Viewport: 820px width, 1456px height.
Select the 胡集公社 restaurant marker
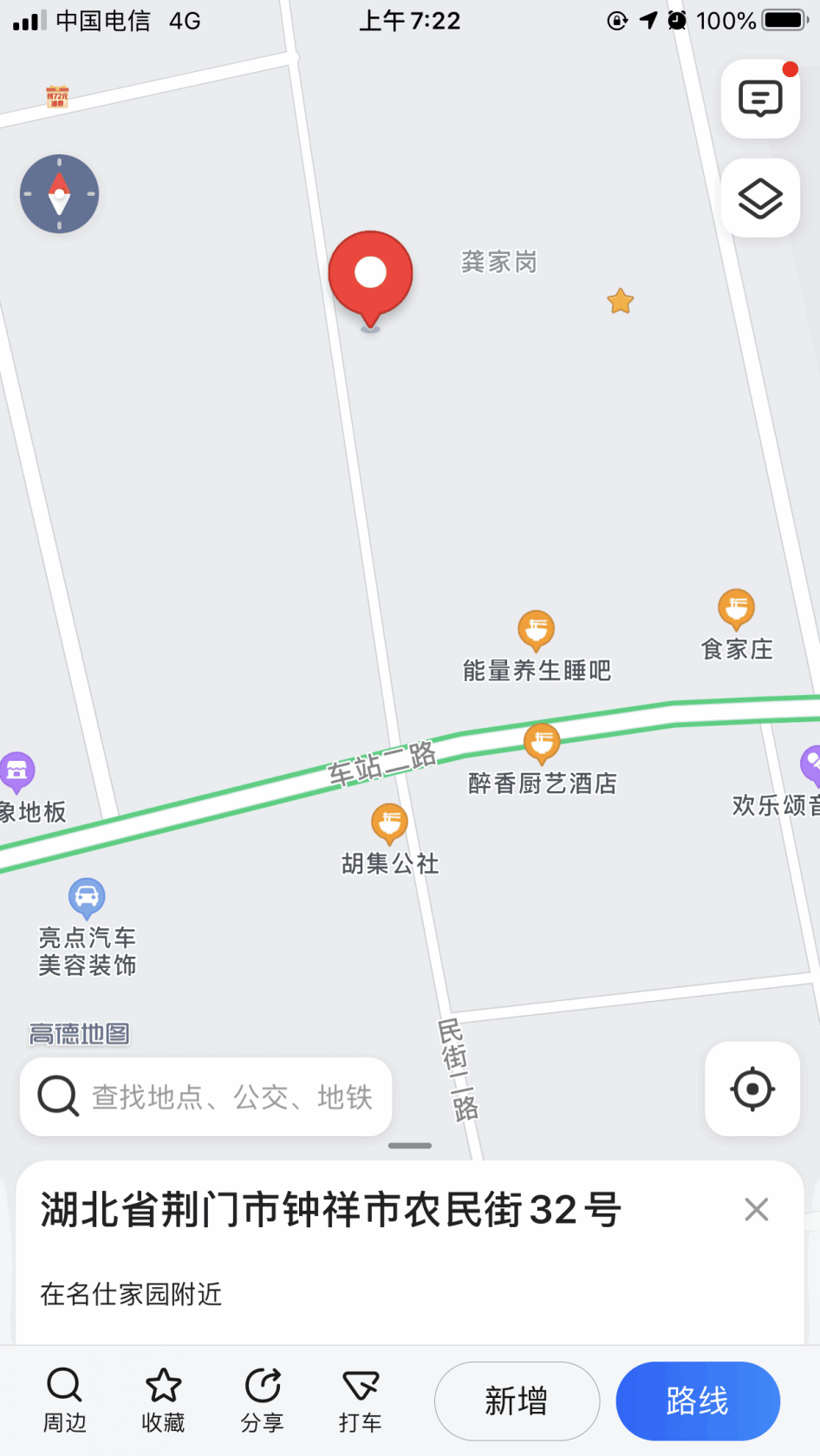point(388,823)
